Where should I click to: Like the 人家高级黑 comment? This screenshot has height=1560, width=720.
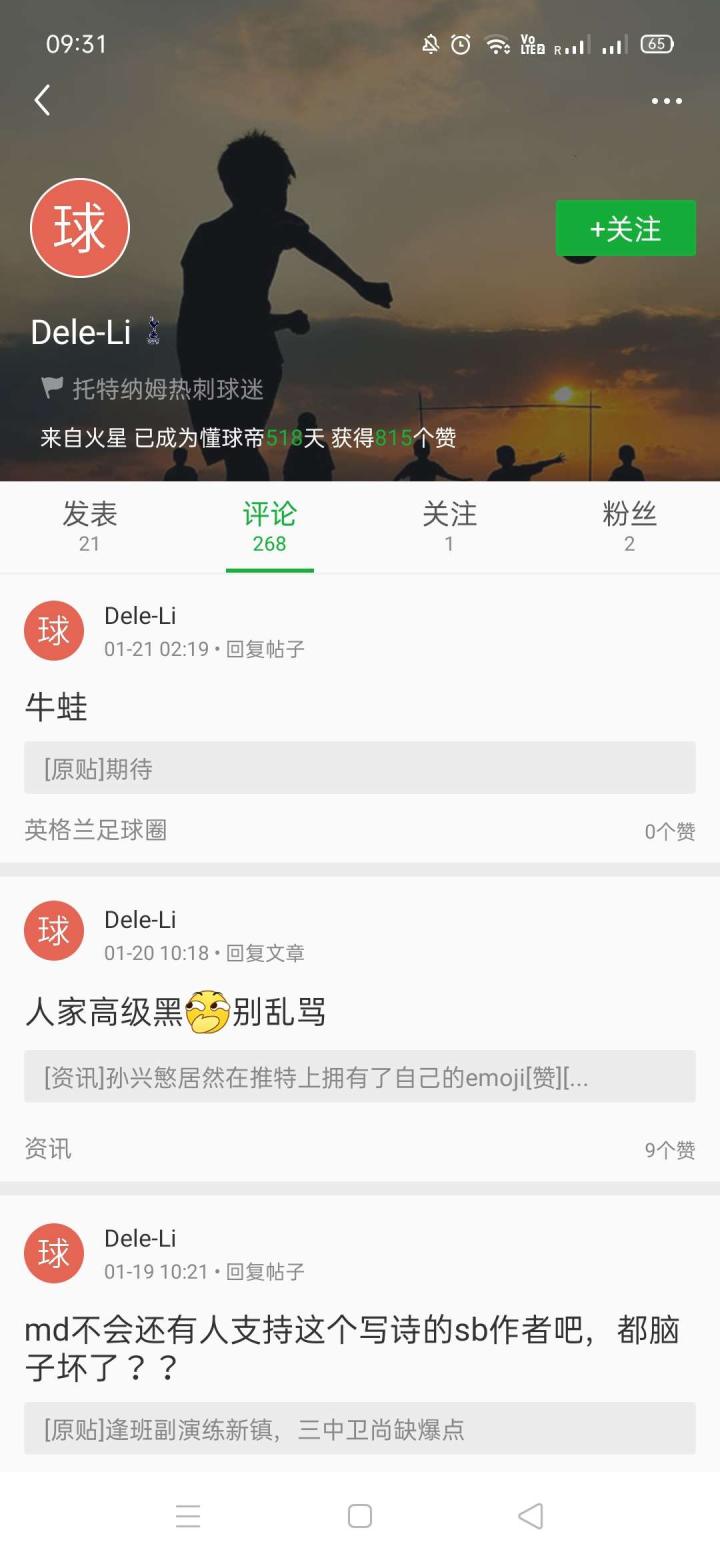tap(669, 1150)
